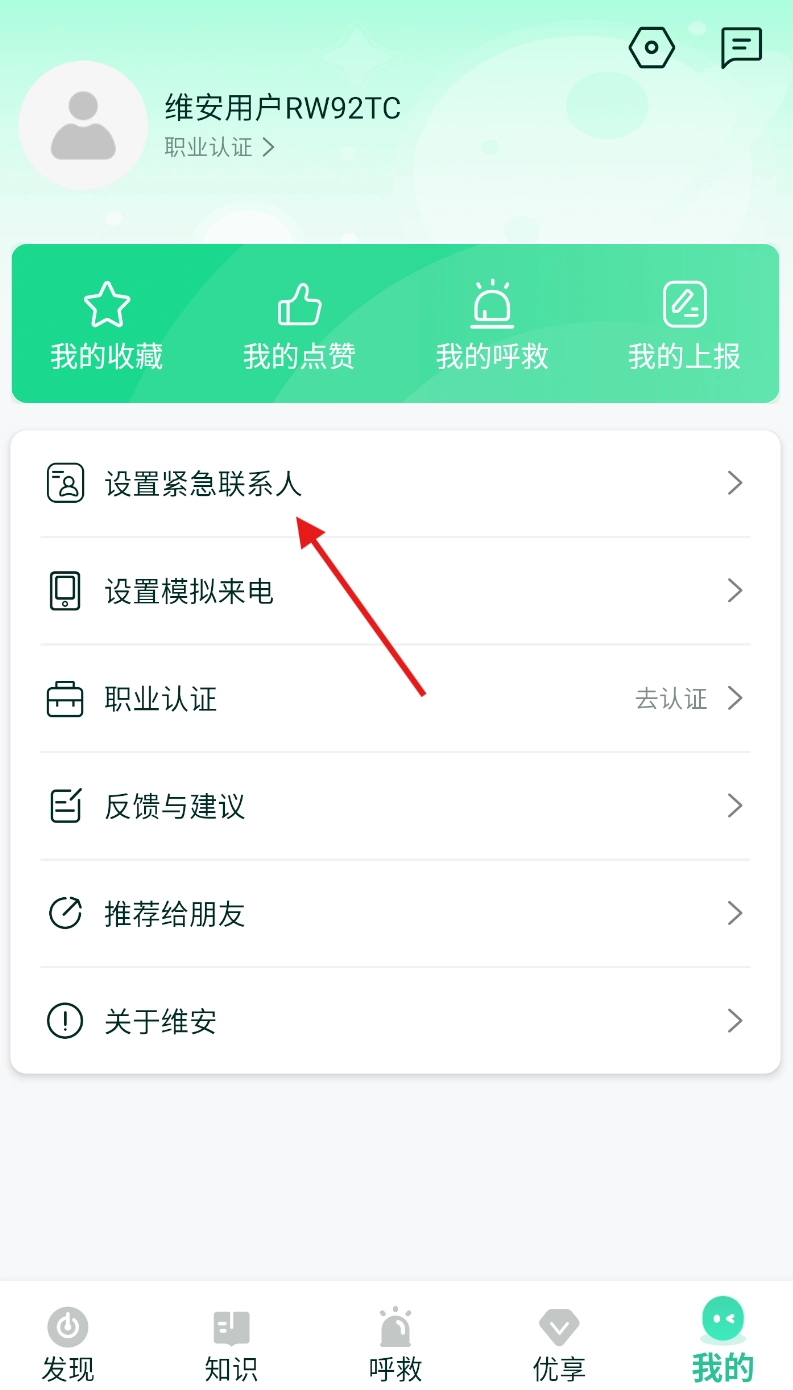Open the messages icon
The width and height of the screenshot is (793, 1390).
[741, 47]
